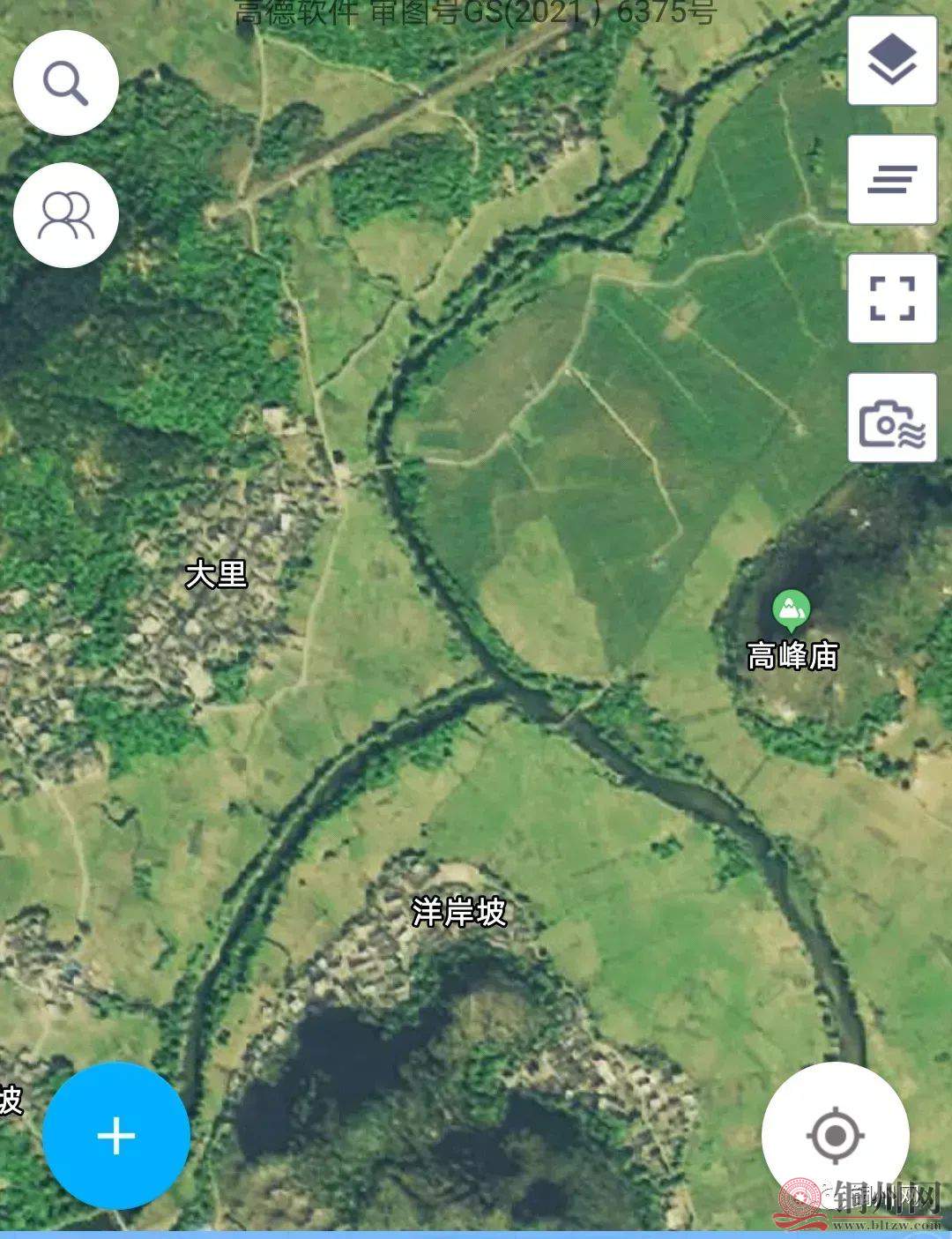Open the camera watermark photo tool
The image size is (952, 1239).
point(892,418)
